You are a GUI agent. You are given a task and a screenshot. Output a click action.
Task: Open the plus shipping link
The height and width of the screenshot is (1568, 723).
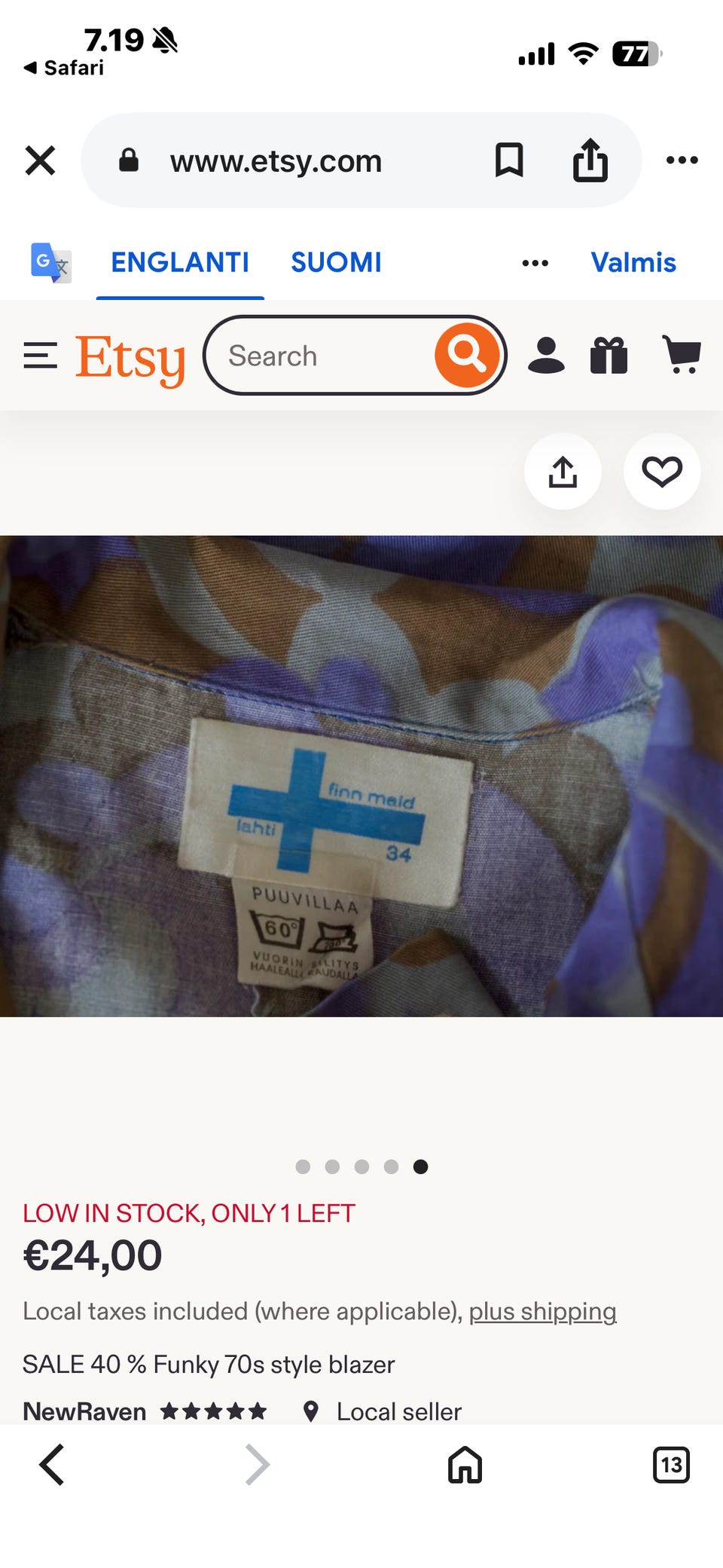[542, 1311]
